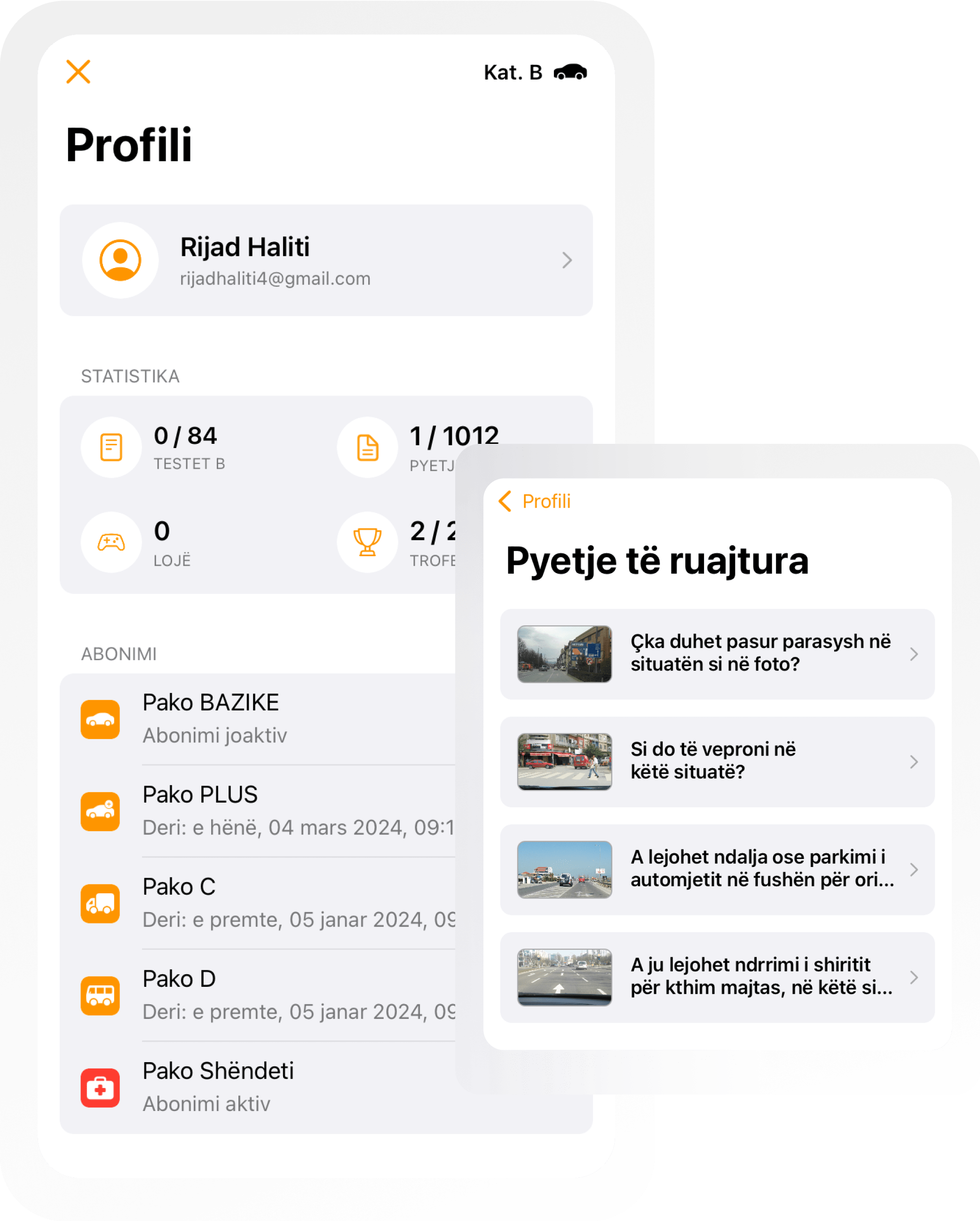Screen dimensions: 980x1221
Task: Tap the car icon next to Kat. B
Action: (569, 72)
